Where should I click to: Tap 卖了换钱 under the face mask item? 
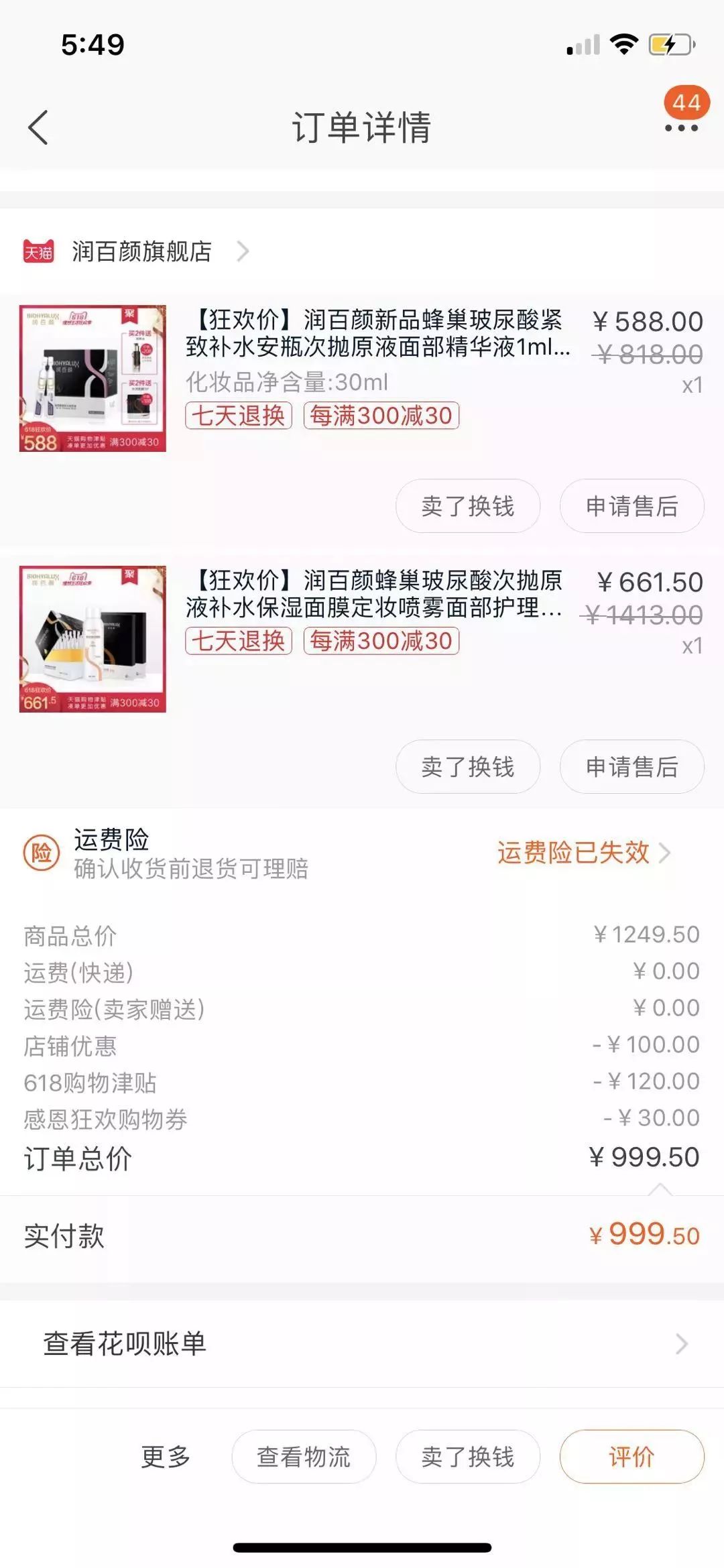pos(467,766)
